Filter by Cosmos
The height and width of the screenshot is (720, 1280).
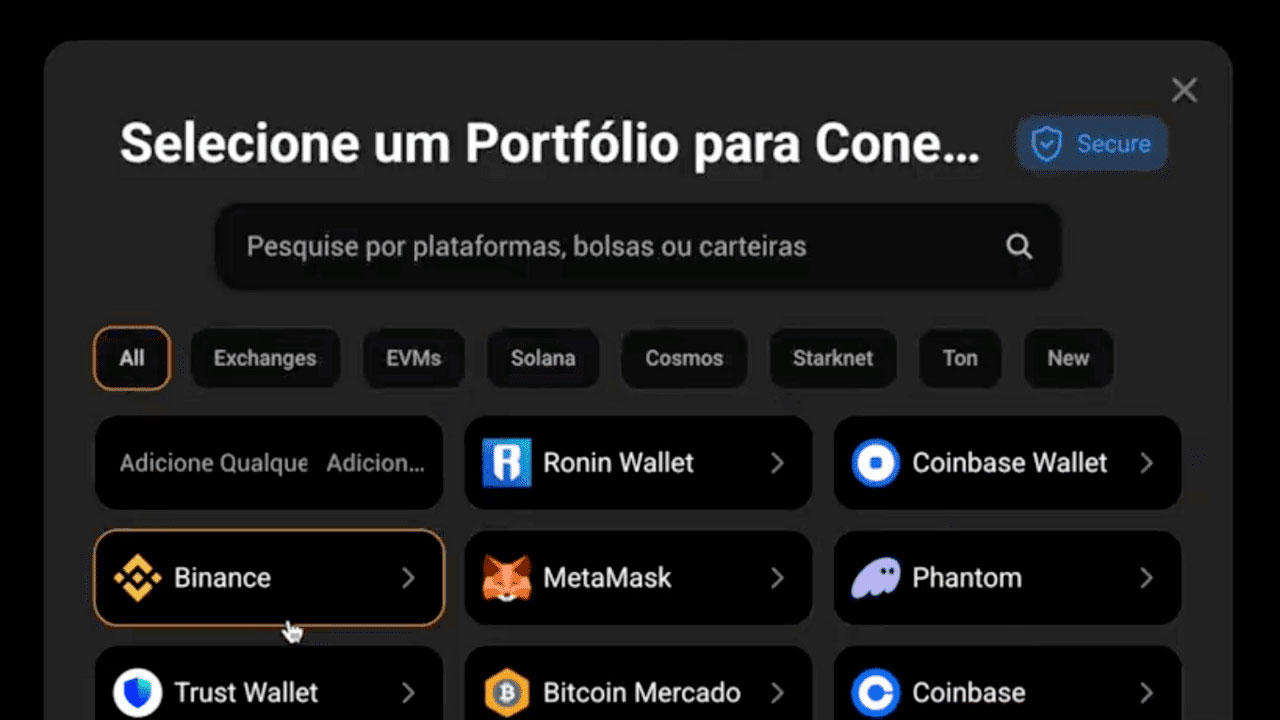[684, 358]
